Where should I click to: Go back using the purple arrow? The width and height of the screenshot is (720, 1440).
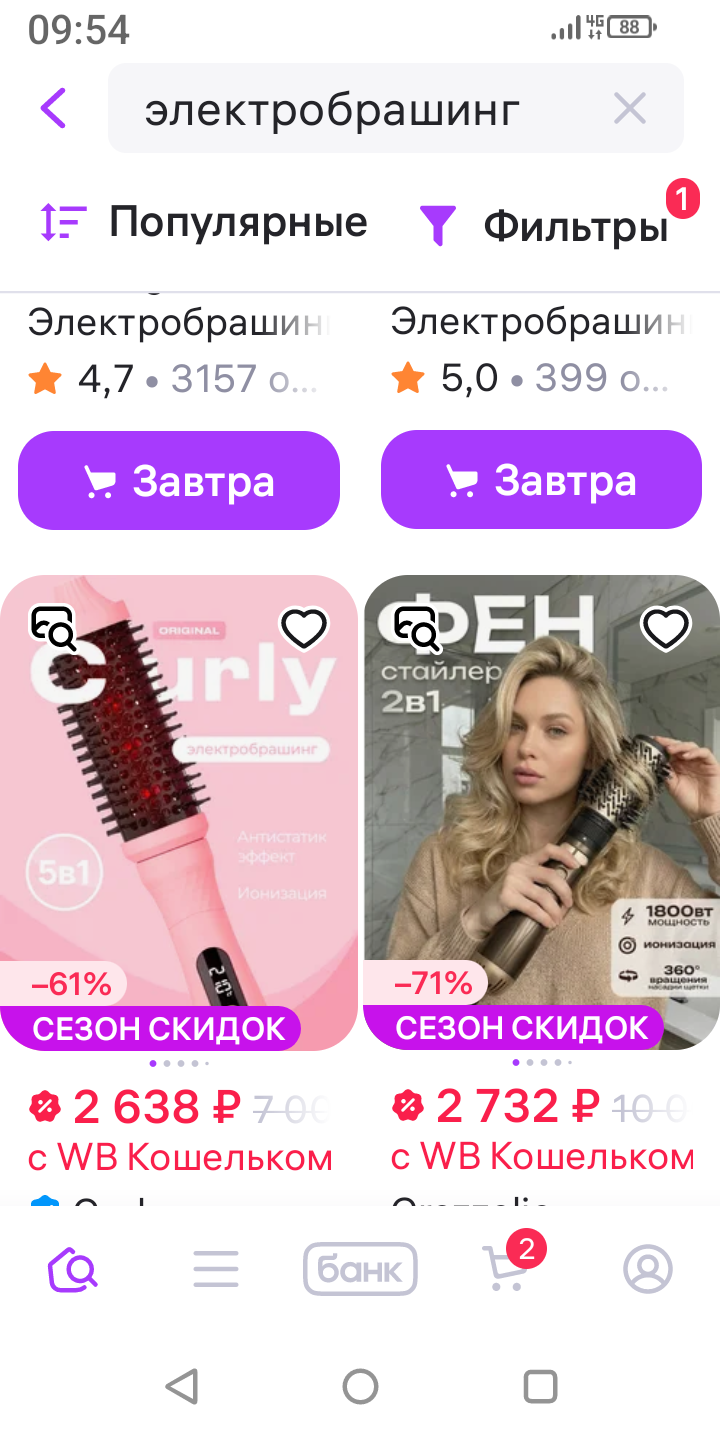point(54,108)
